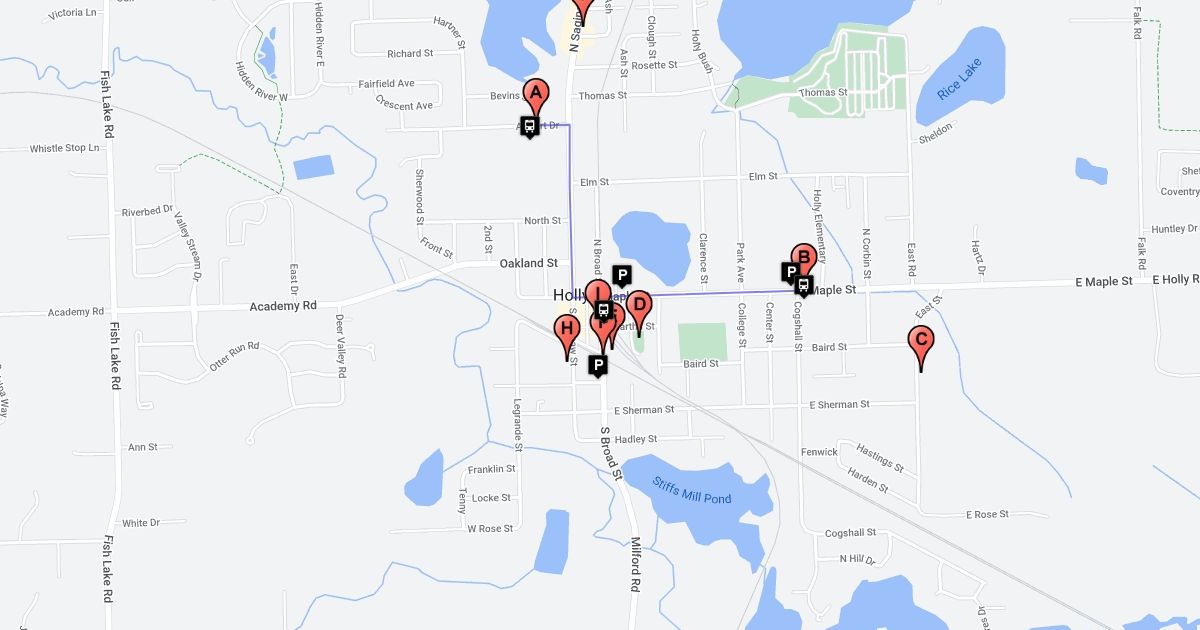Tap the bus stop icon below marker A
The height and width of the screenshot is (630, 1200).
[x=529, y=127]
